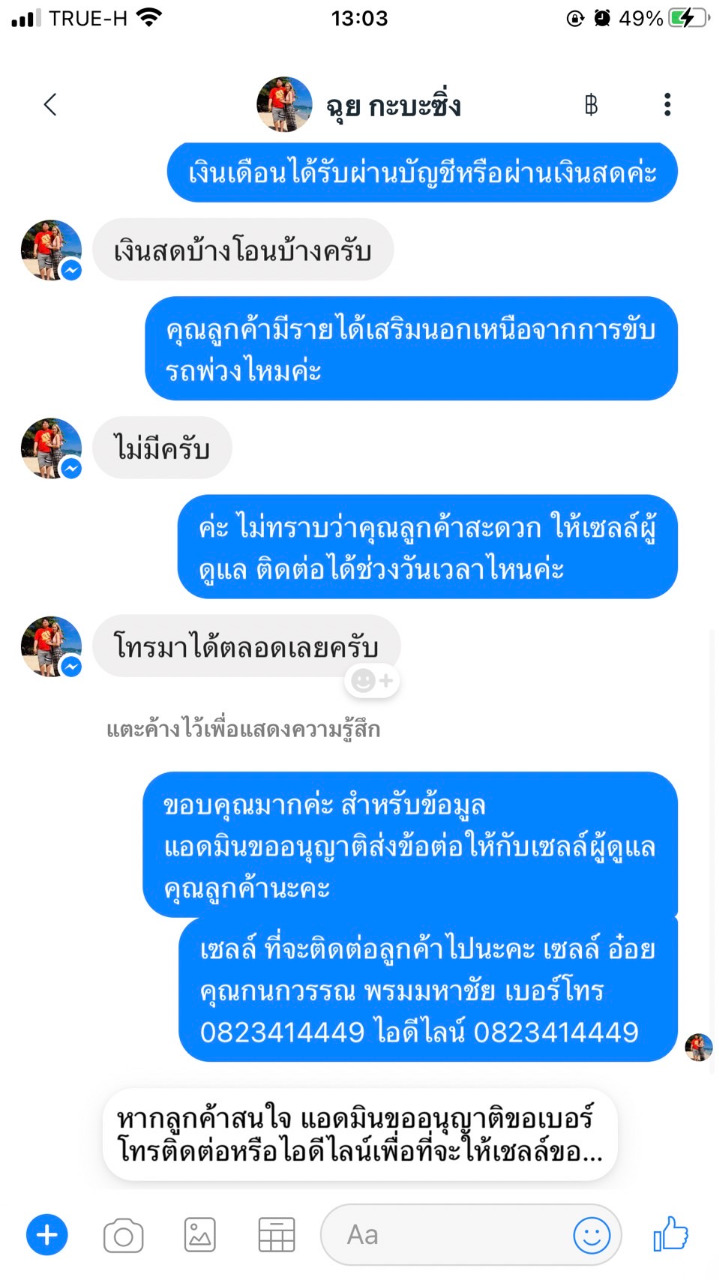Open the three-dot overflow menu
The image size is (719, 1280).
click(x=667, y=104)
